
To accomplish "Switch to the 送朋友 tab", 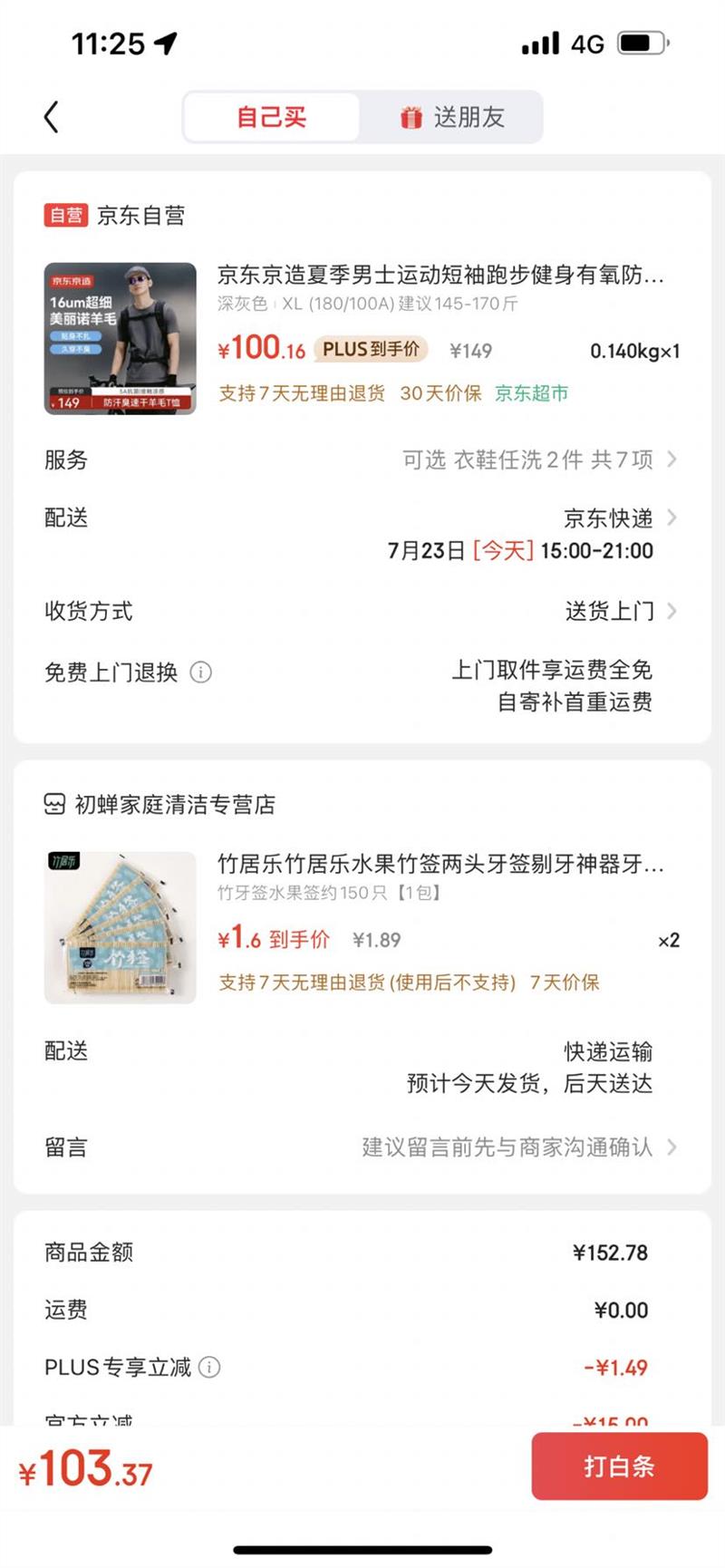I will [x=451, y=117].
